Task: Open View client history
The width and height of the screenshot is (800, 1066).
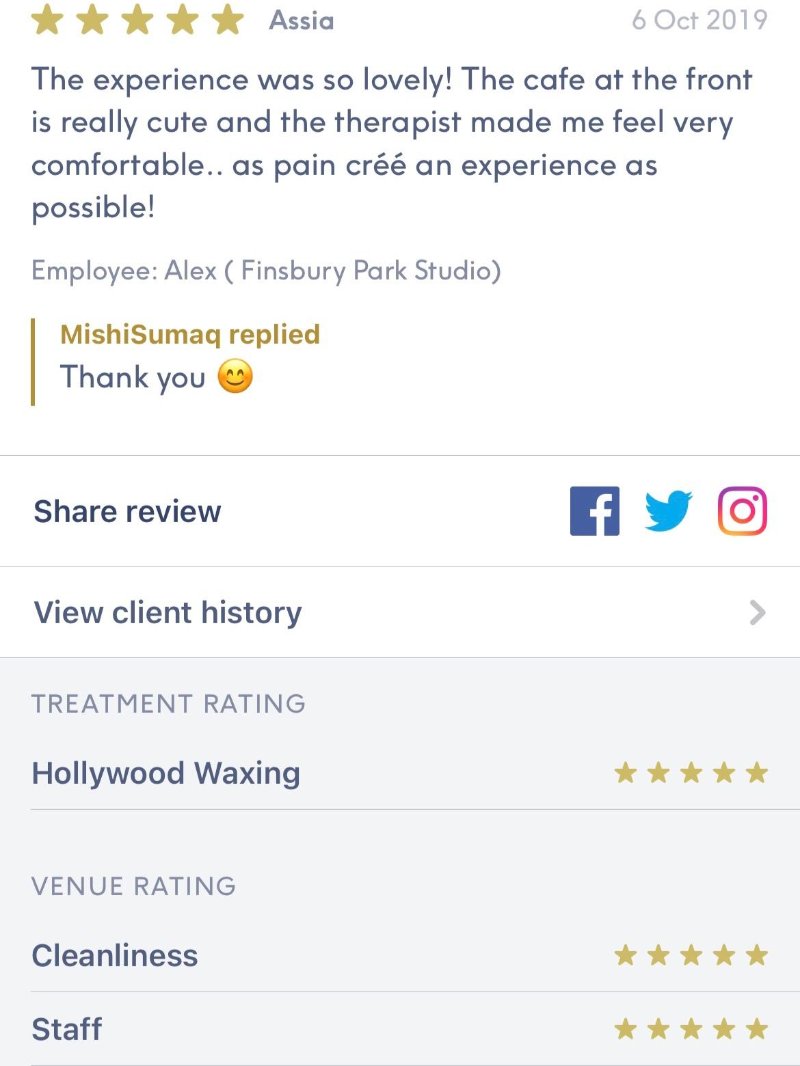Action: (x=400, y=612)
